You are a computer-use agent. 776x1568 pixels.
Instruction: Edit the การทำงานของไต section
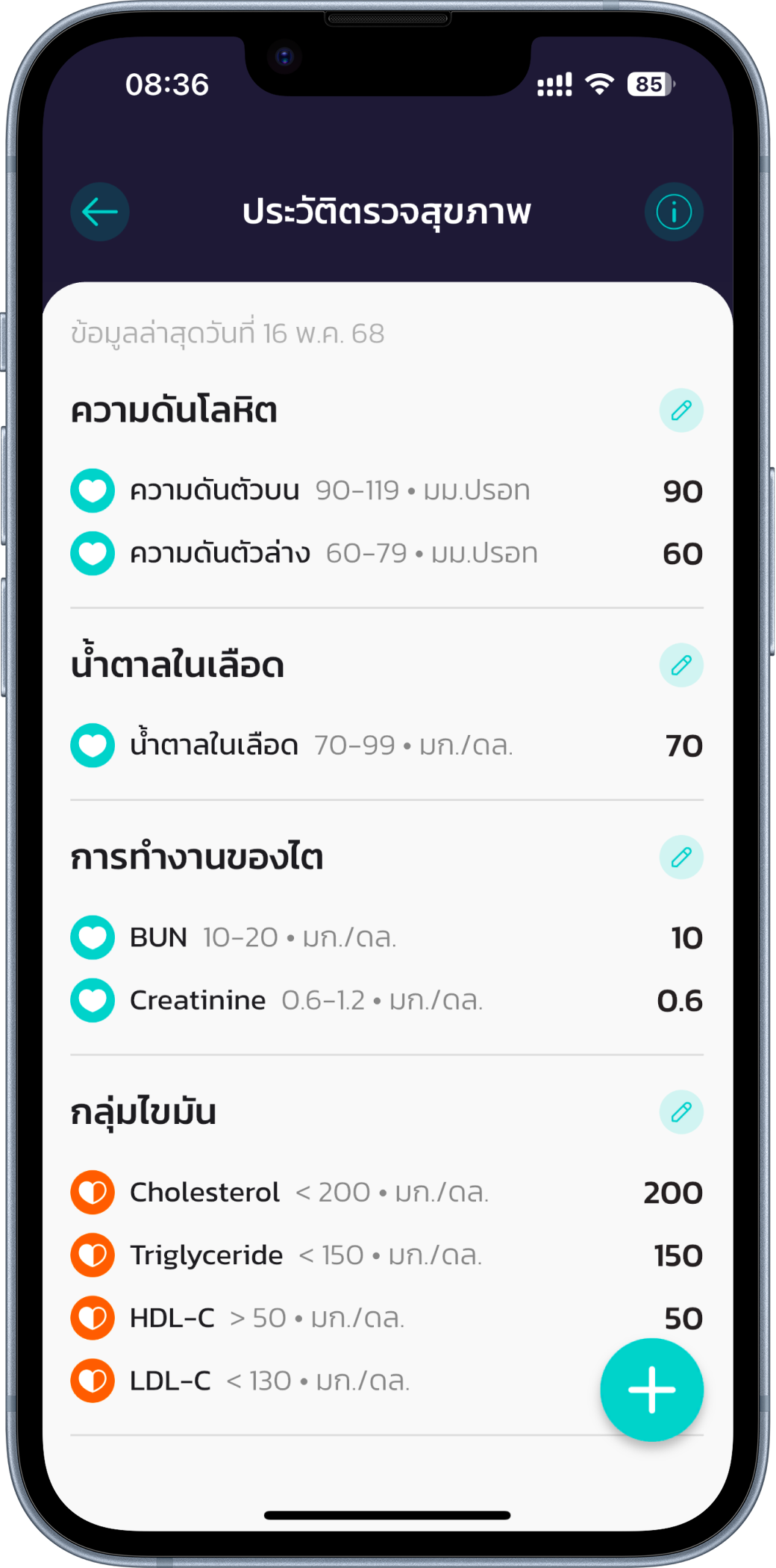point(681,858)
